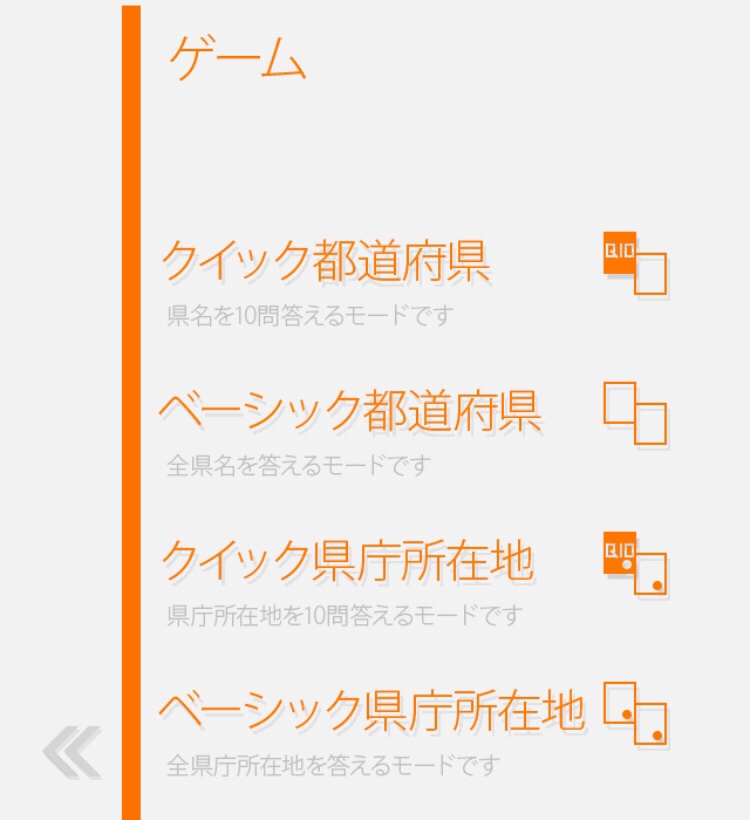
Task: Launch ベーシック県庁所在地 mode
Action: 371,710
